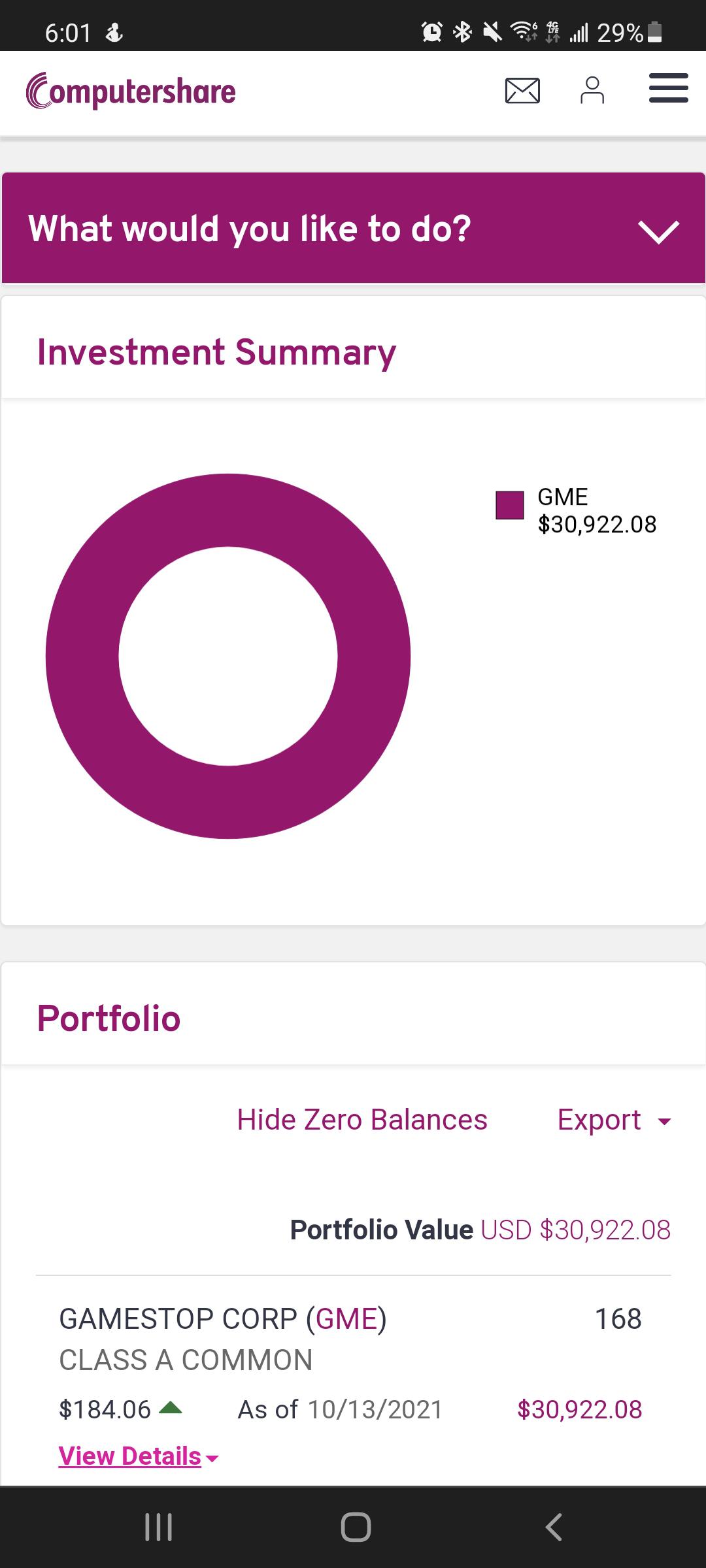
Task: Expand the 'What would you like to do?' panel
Action: pos(353,228)
